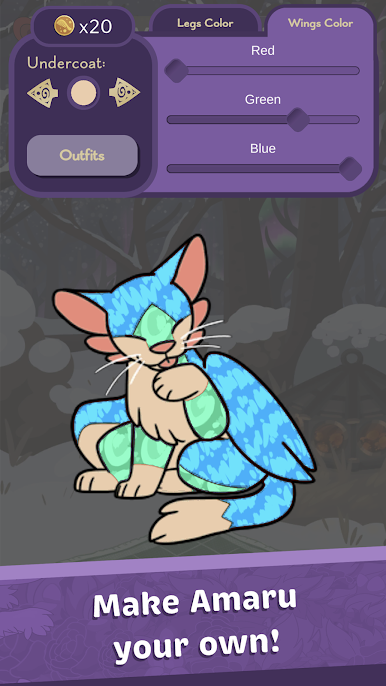Open the Outfits menu
Screen dimensions: 386x686
(82, 155)
